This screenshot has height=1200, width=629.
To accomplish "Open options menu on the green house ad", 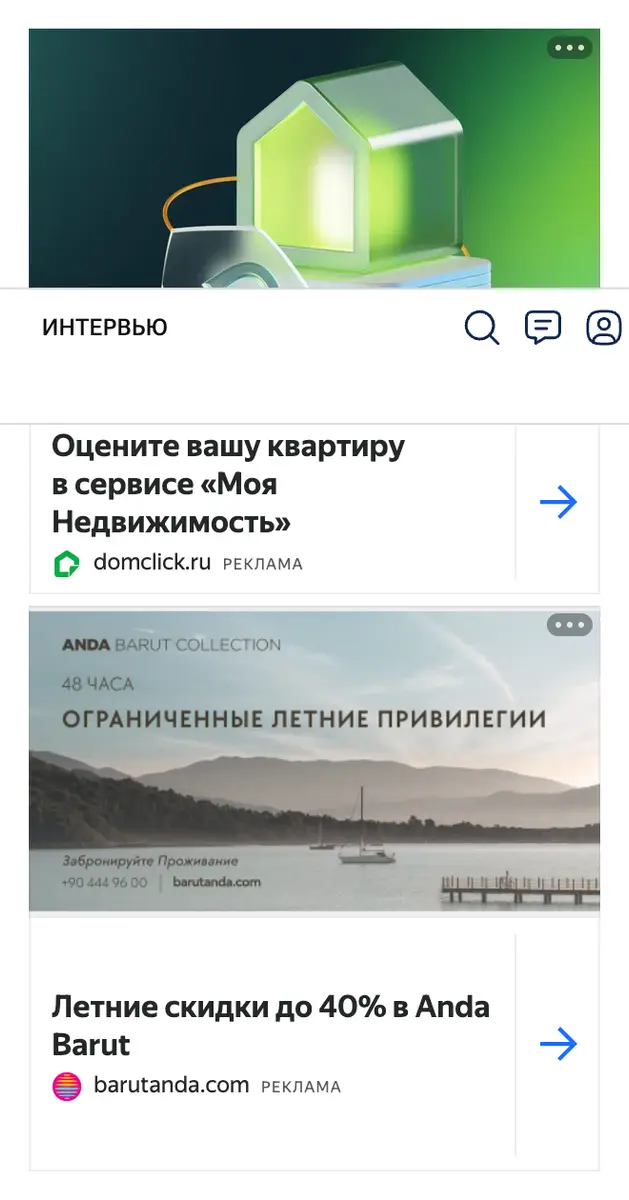I will pos(569,47).
